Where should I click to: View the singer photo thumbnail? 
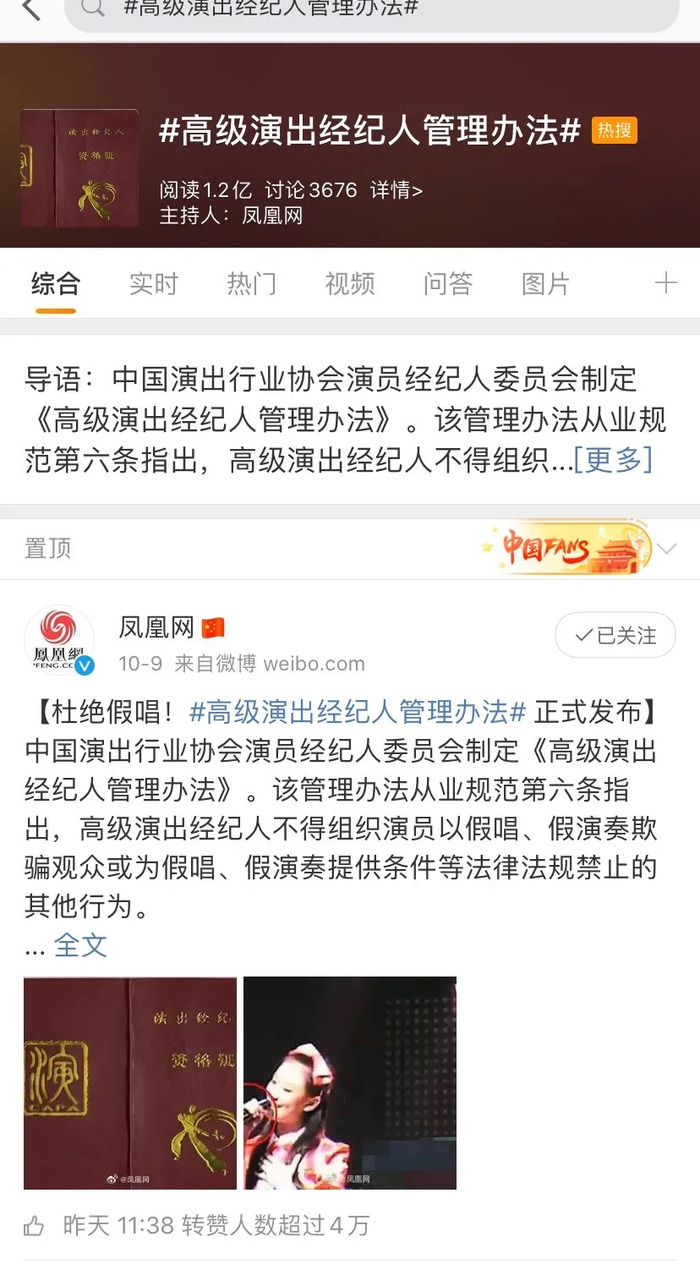[x=350, y=1083]
